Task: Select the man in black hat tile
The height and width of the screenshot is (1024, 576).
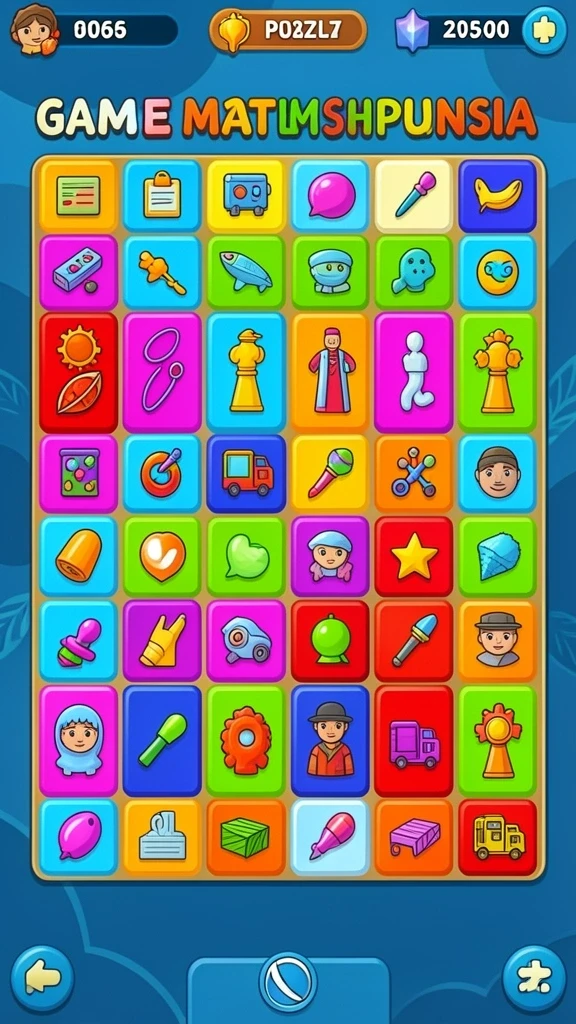Action: pos(330,741)
